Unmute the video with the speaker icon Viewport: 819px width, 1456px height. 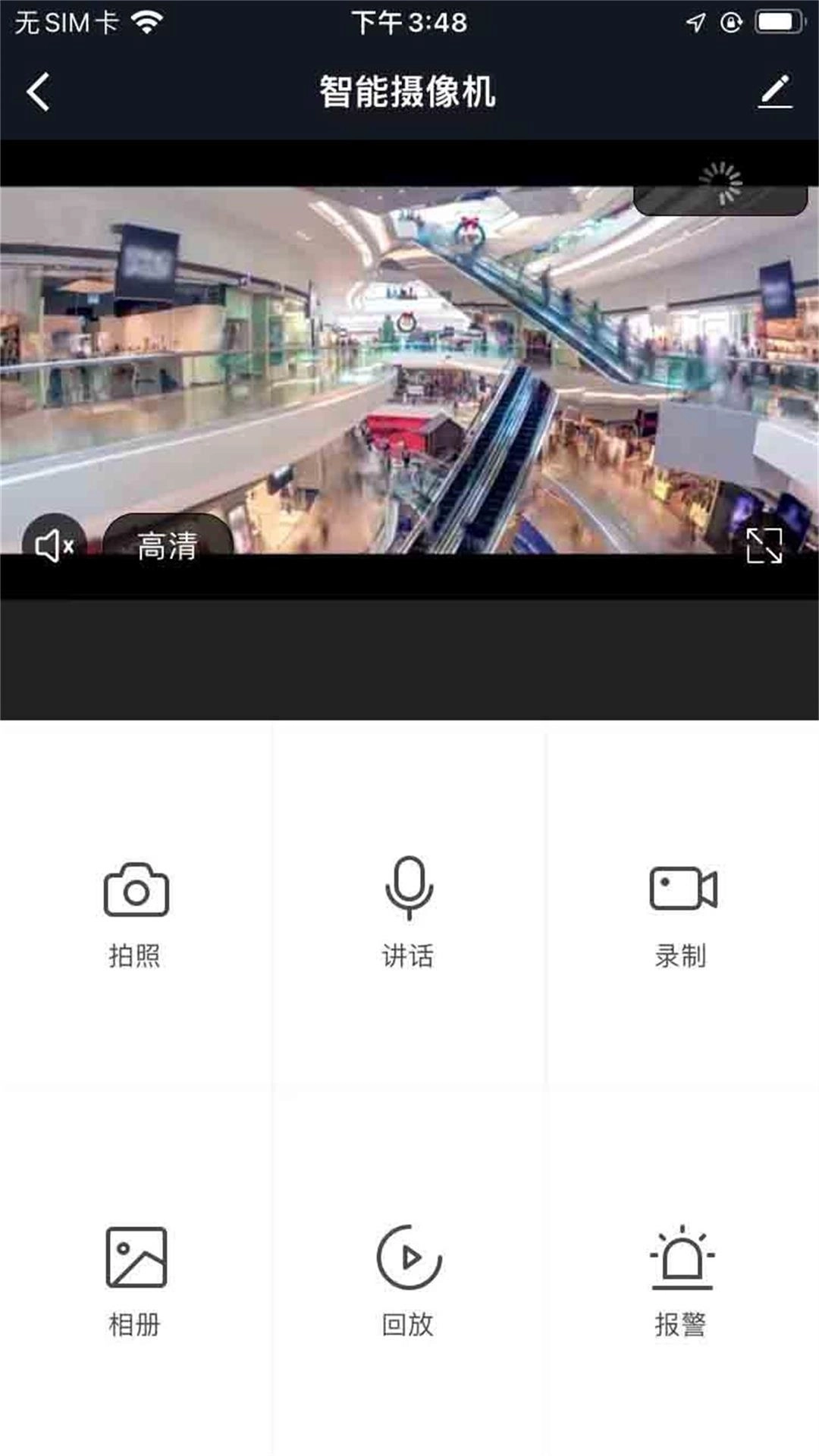click(55, 543)
